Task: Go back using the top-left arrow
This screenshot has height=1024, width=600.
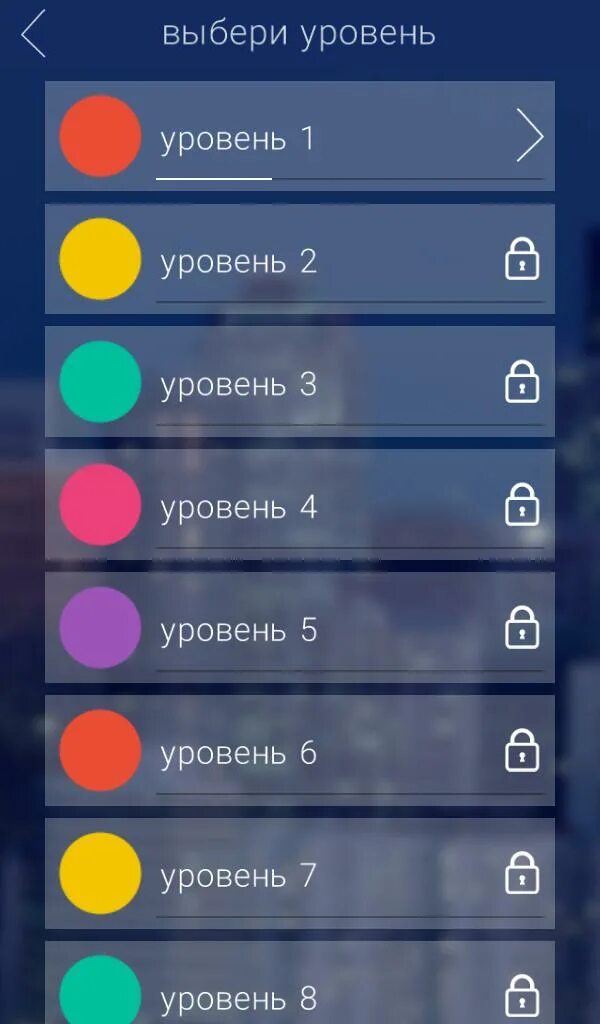Action: (33, 33)
